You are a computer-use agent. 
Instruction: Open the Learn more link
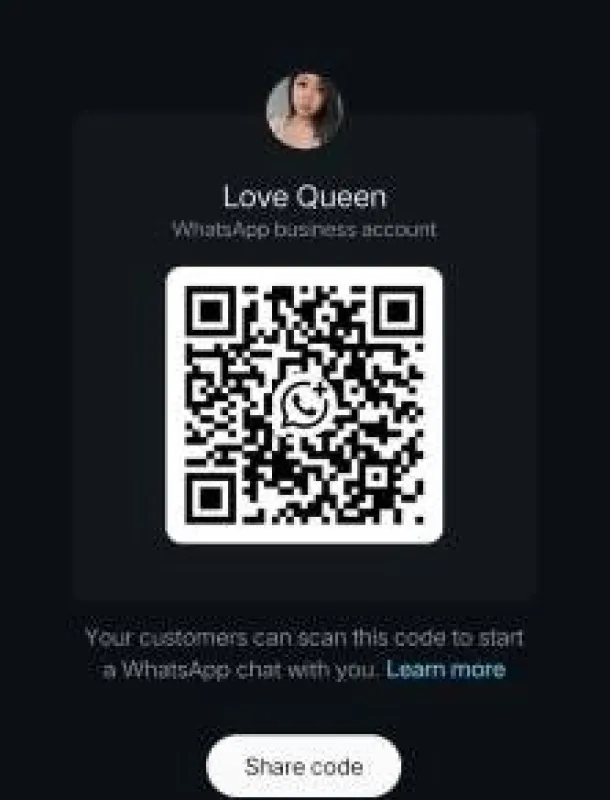coord(446,669)
